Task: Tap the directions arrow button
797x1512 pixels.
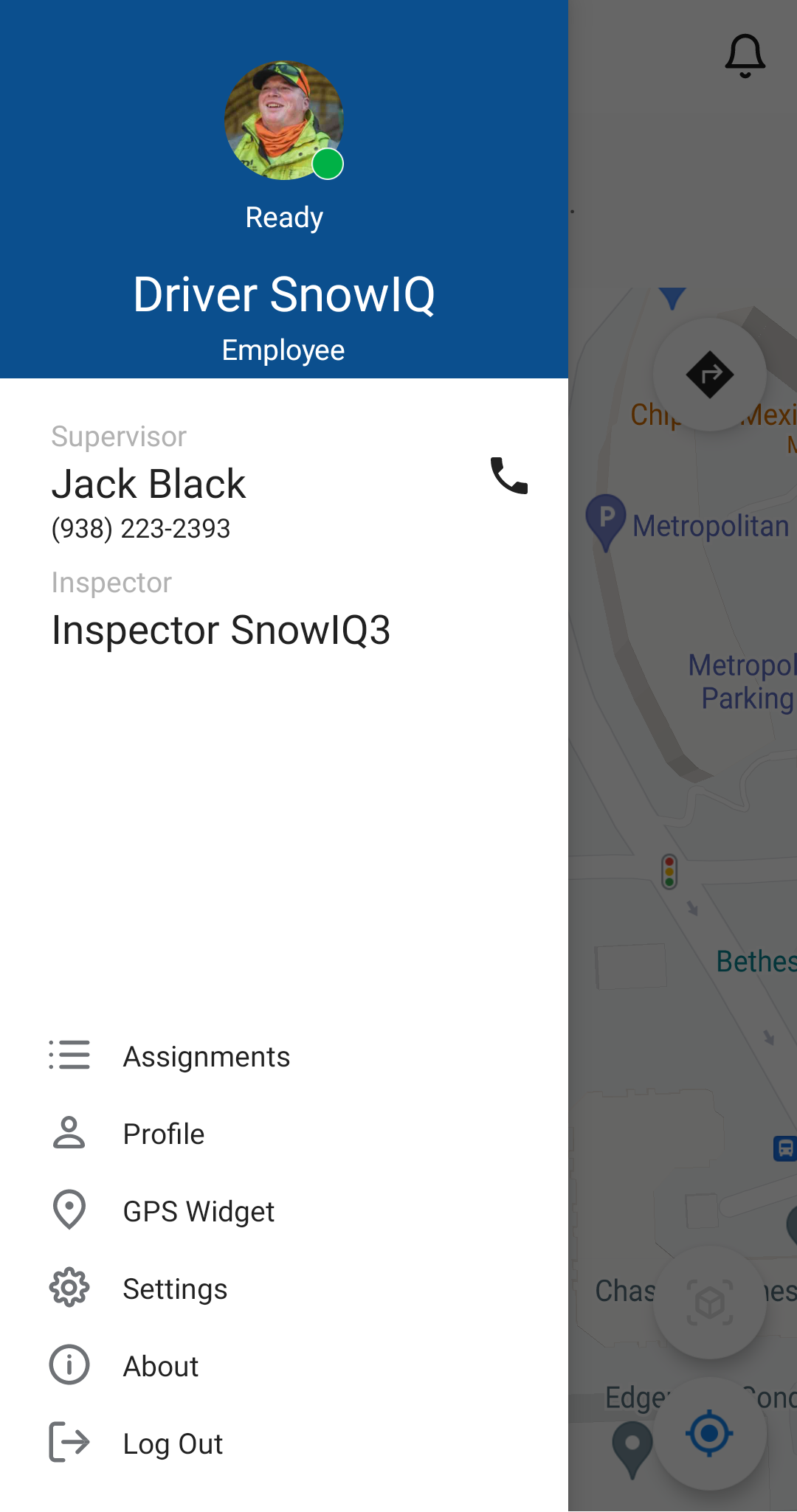Action: (x=709, y=375)
